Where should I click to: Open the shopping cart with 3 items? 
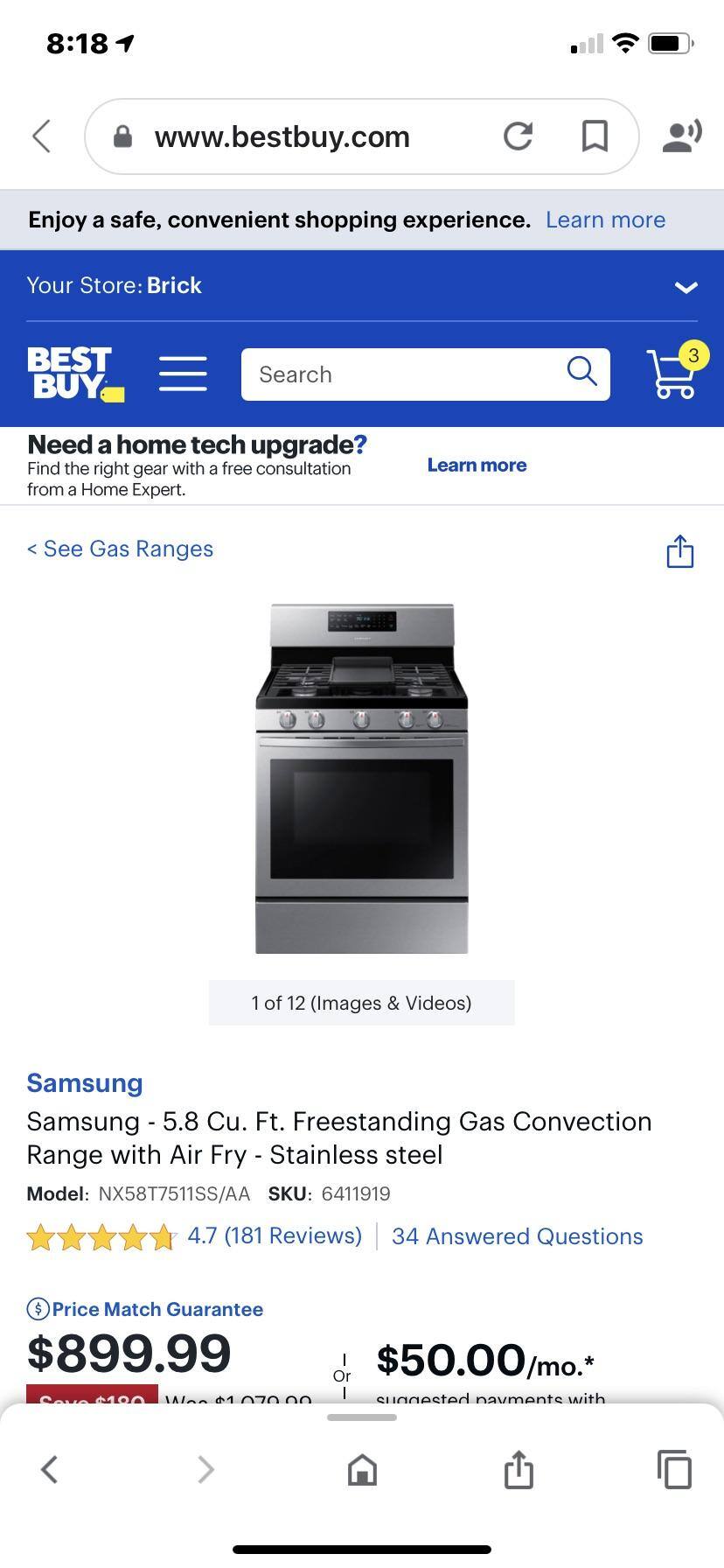pyautogui.click(x=673, y=374)
